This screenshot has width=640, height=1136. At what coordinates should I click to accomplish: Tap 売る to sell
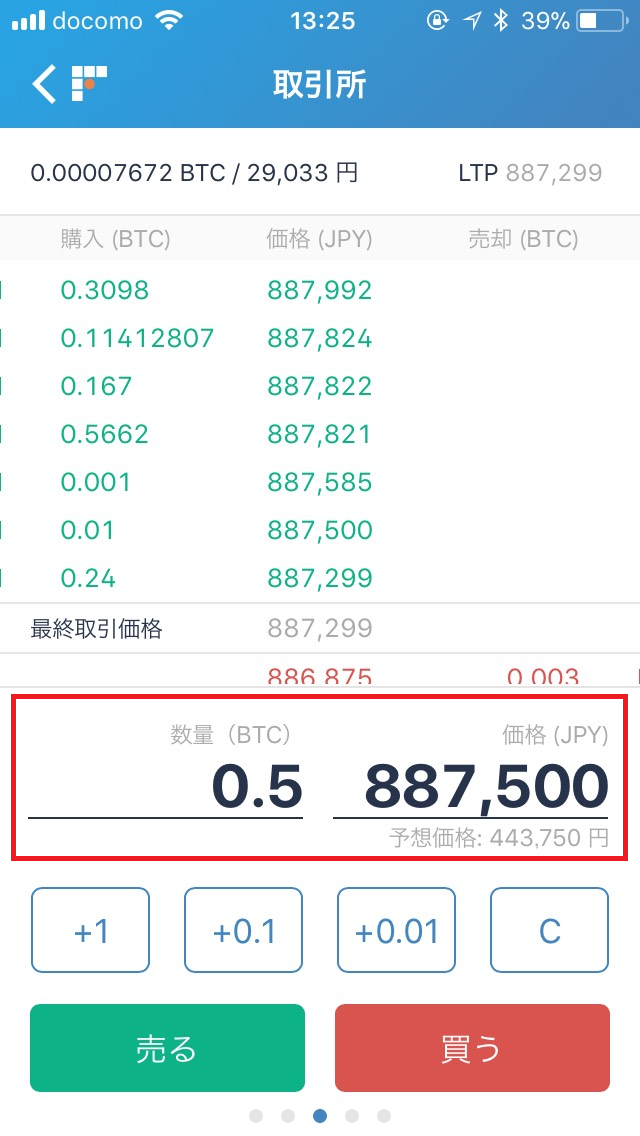pos(167,1048)
